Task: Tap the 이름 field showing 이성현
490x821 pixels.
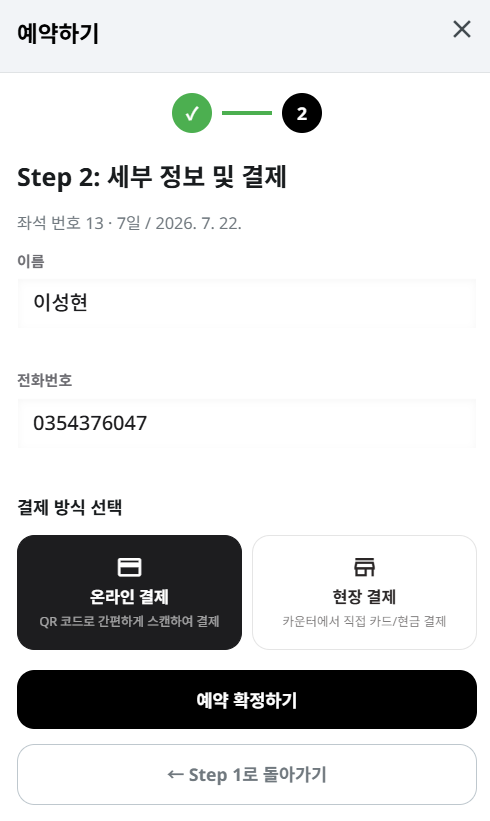Action: click(x=247, y=304)
